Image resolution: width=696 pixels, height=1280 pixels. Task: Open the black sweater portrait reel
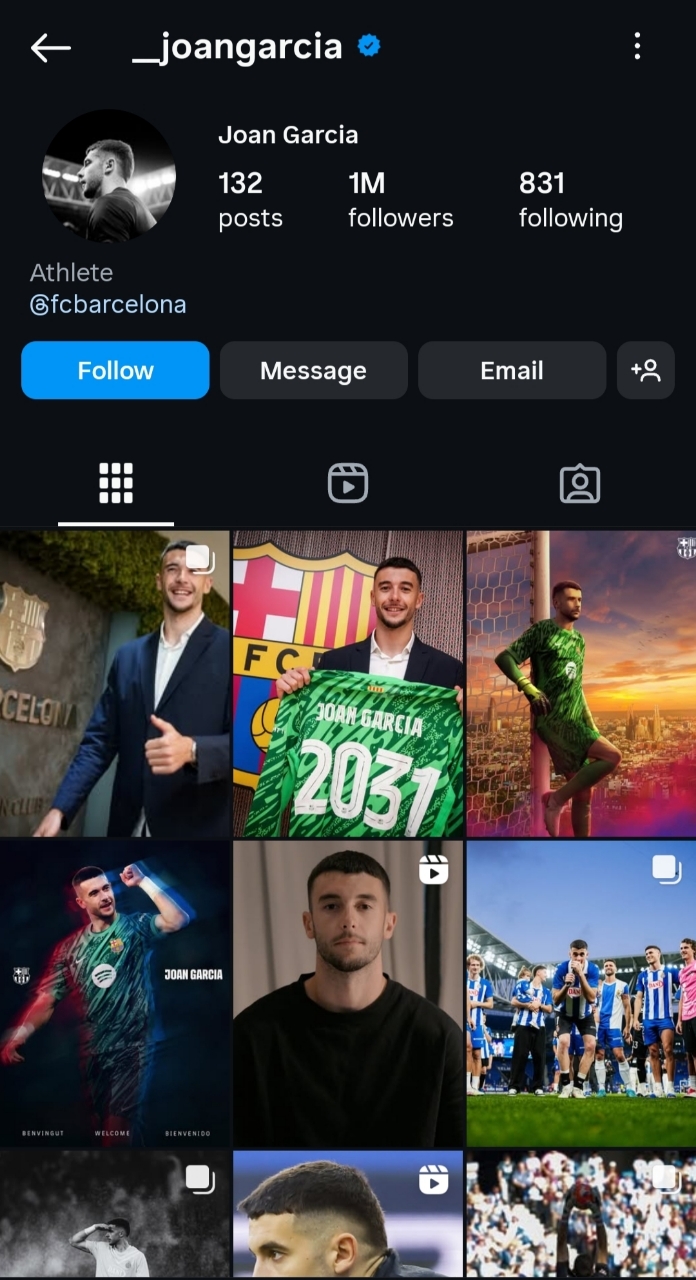(348, 993)
